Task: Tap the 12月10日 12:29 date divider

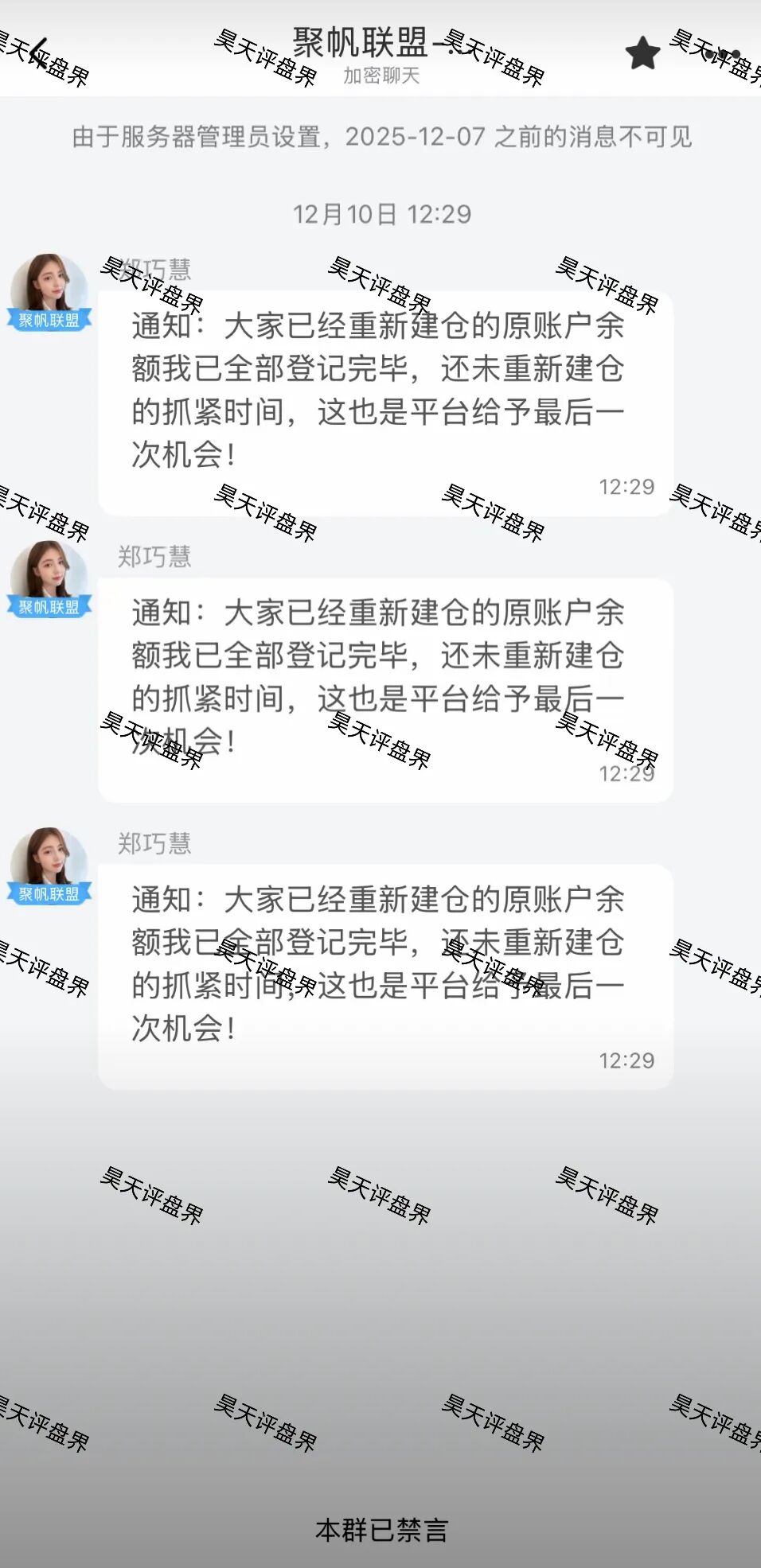Action: 380,213
